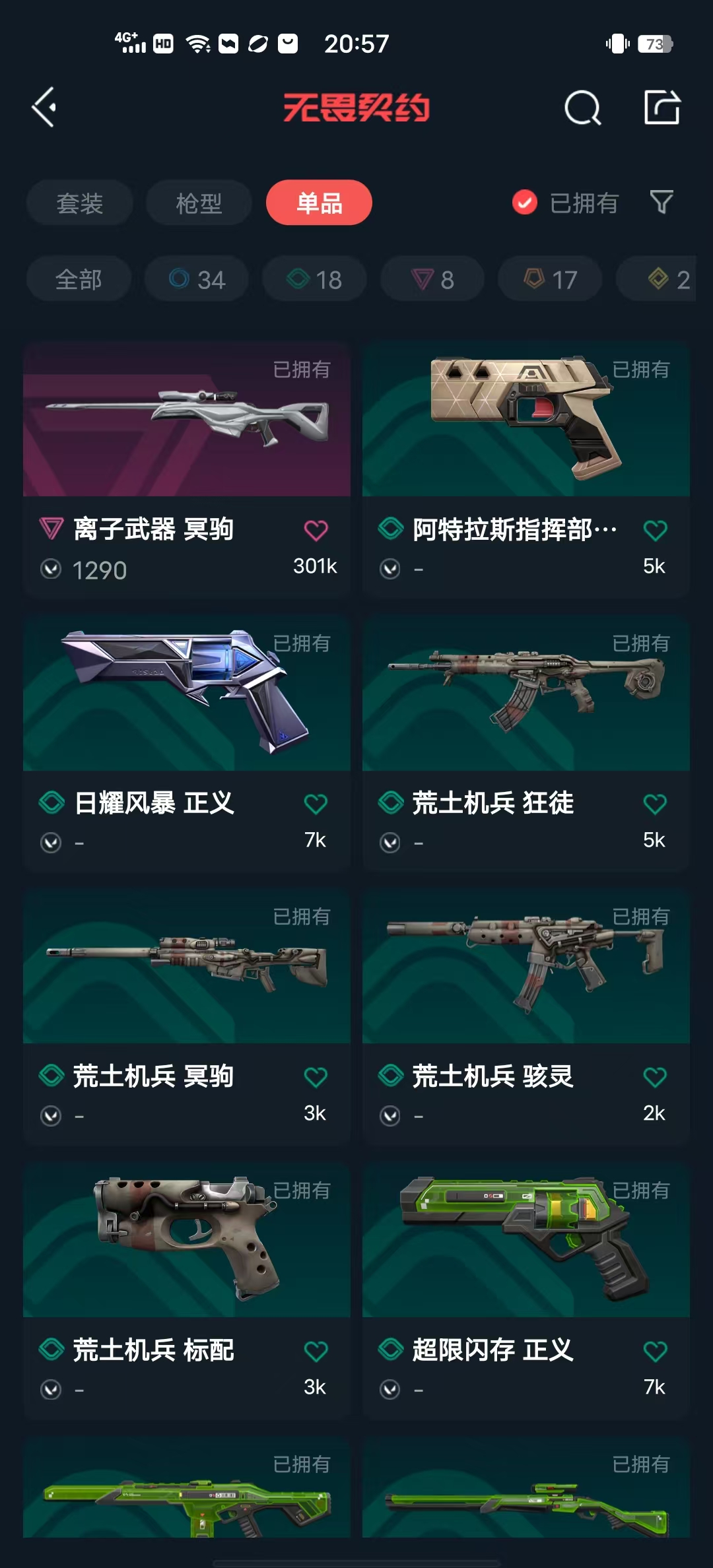Filter by the rarity chip showing 18
Screen dimensions: 713x1568
(x=314, y=279)
